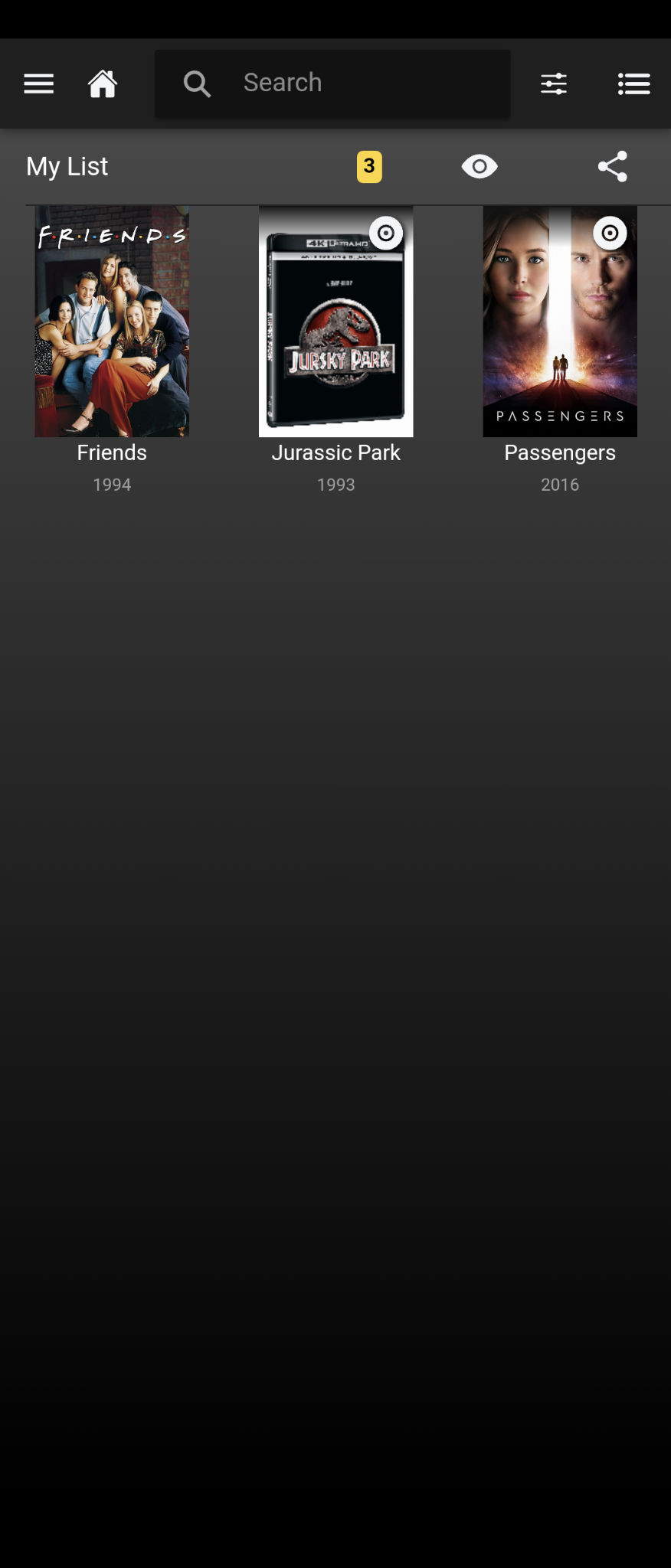671x1568 pixels.
Task: Tap the circle badge on Passengers
Action: pyautogui.click(x=610, y=233)
